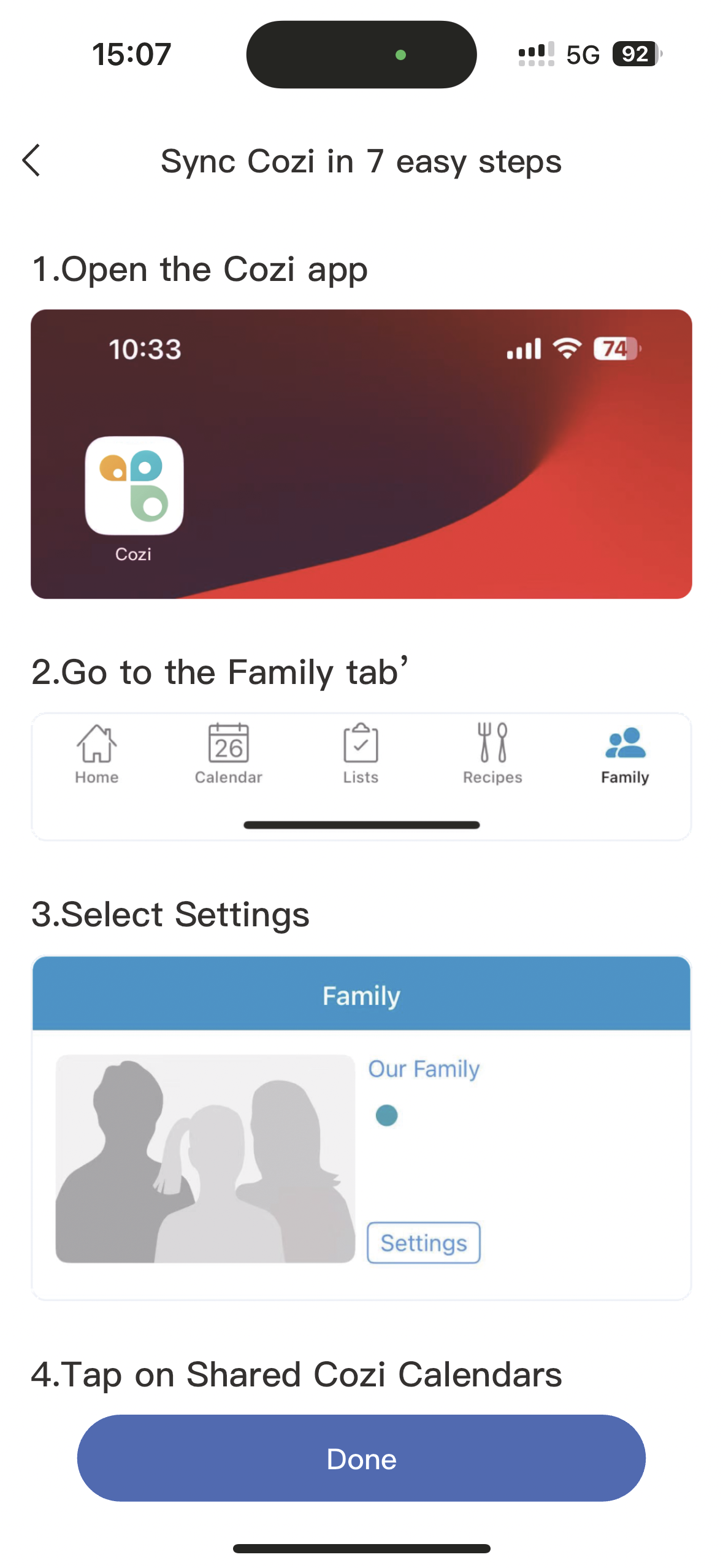
Task: Select the blue Family tab icon
Action: [x=624, y=744]
